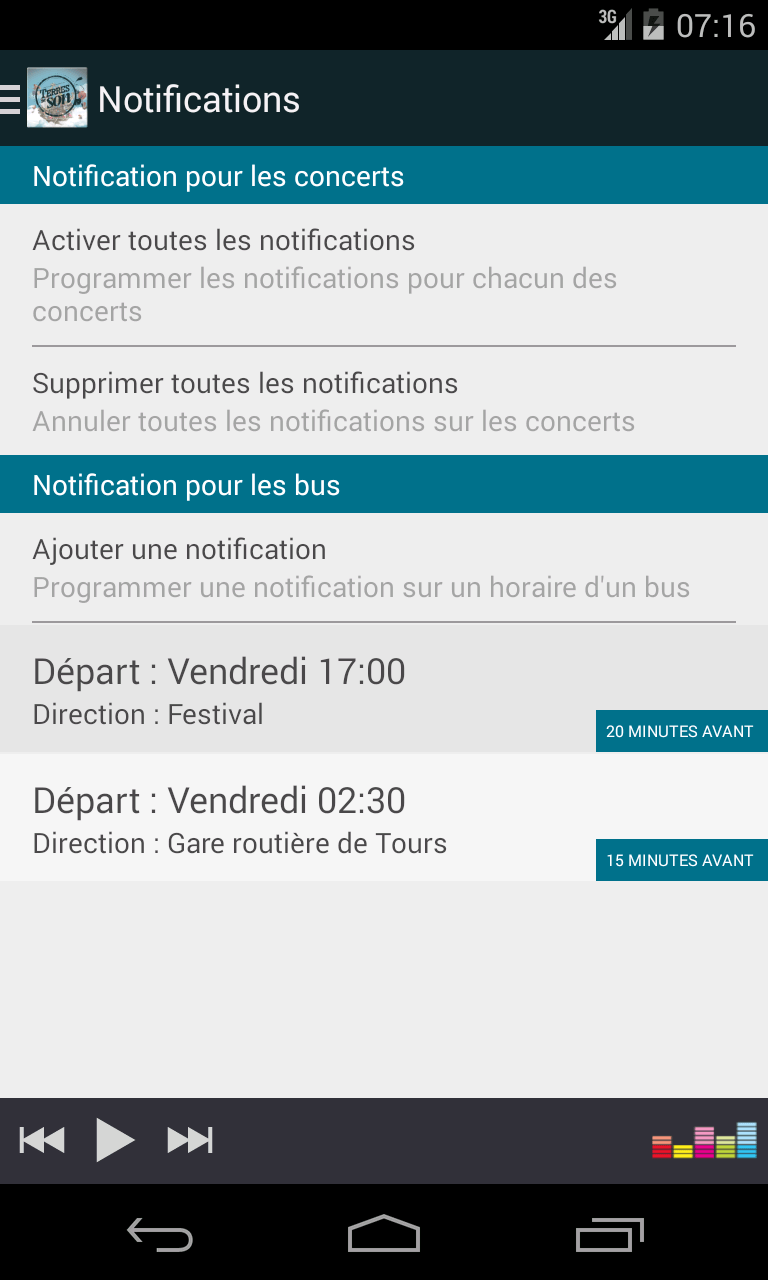Choose Supprimer toutes les notifications
The image size is (768, 1280).
pyautogui.click(x=384, y=402)
